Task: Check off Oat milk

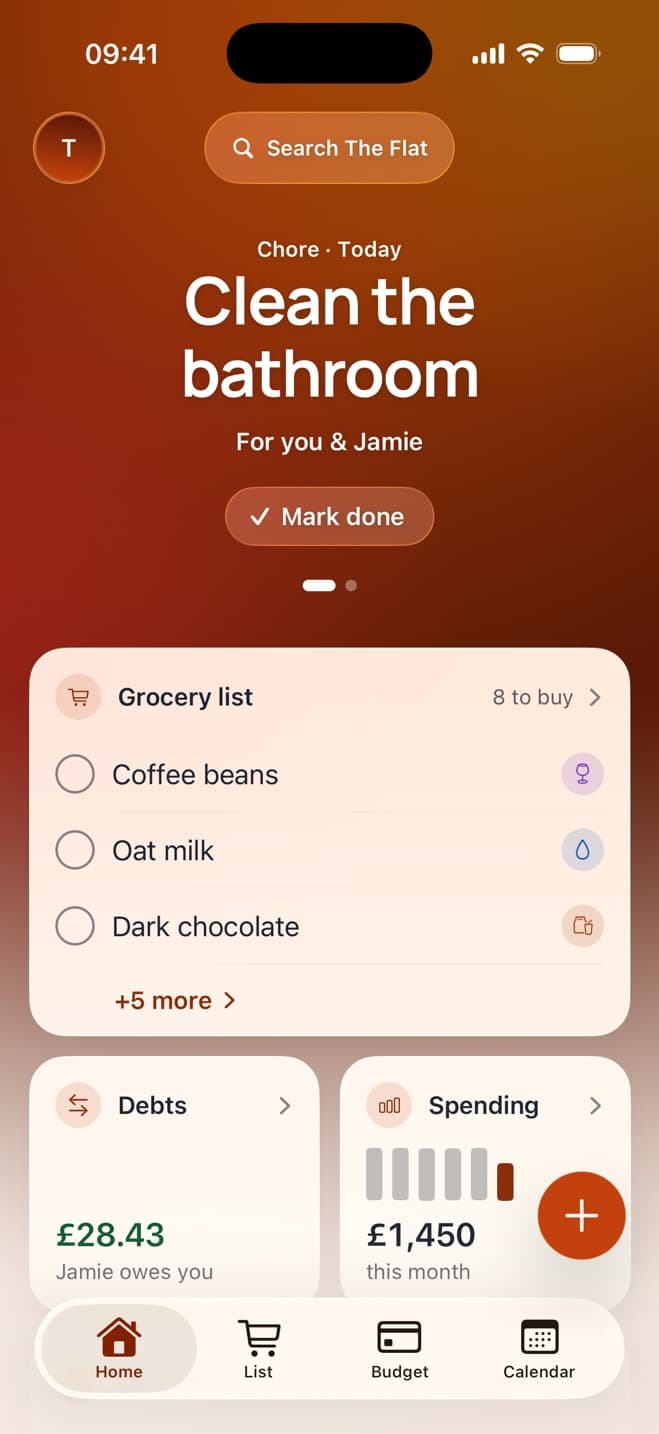Action: (x=75, y=850)
